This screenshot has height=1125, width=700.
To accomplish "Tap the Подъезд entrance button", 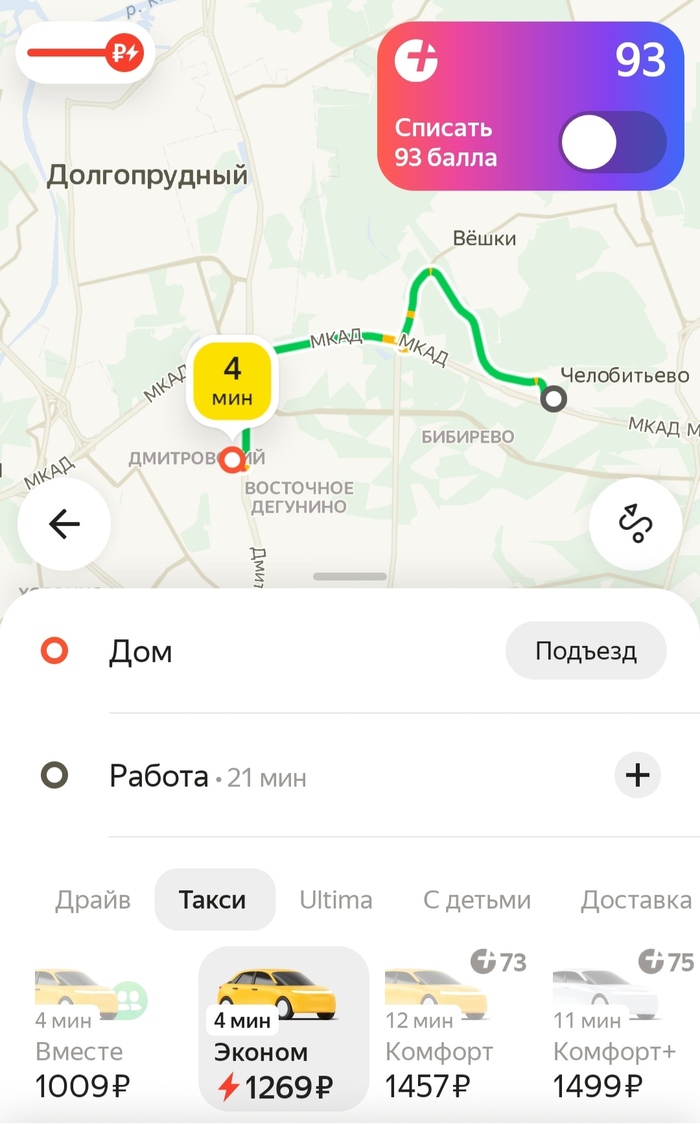I will click(585, 651).
